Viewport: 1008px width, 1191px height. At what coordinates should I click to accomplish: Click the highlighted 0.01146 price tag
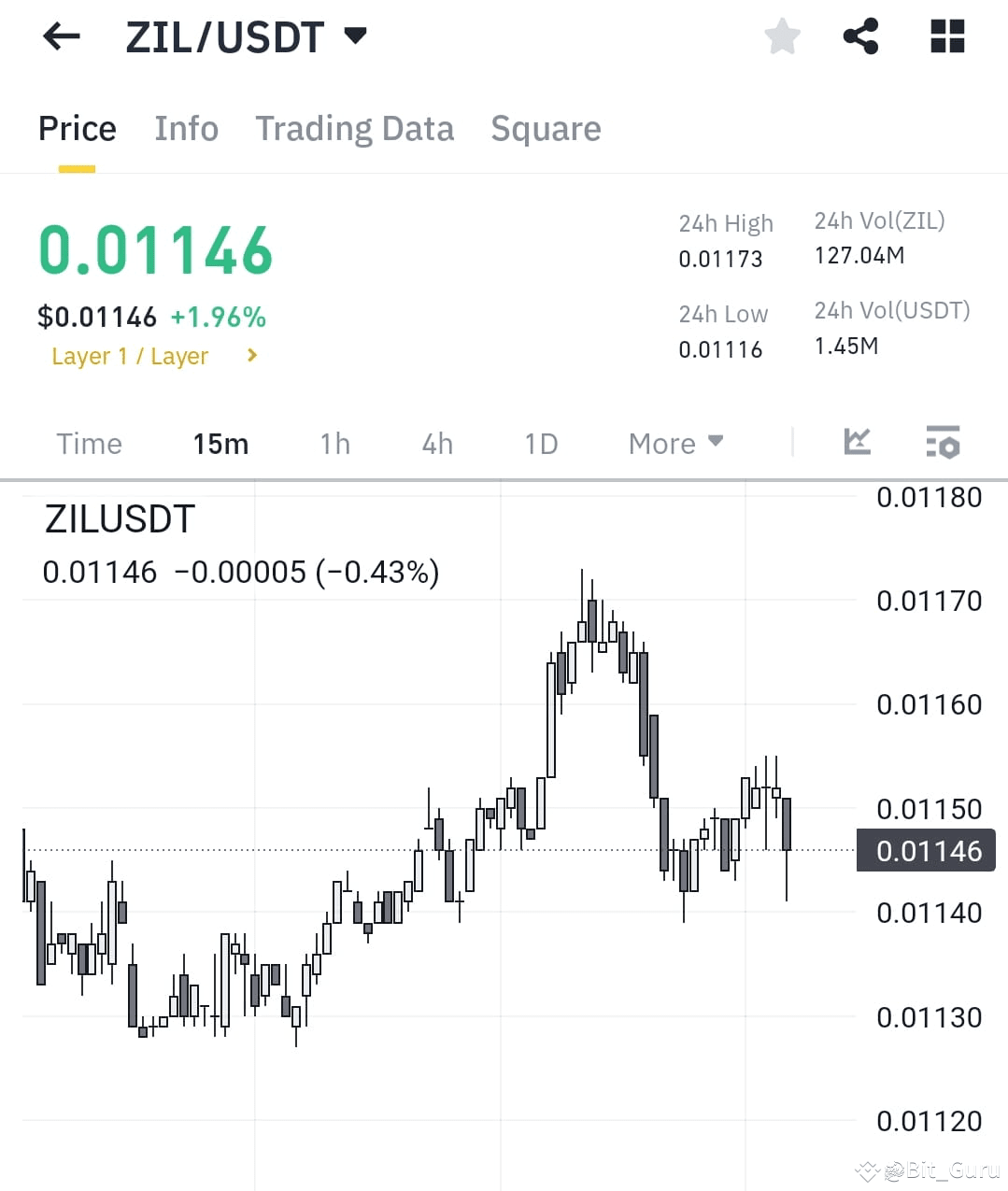[926, 850]
